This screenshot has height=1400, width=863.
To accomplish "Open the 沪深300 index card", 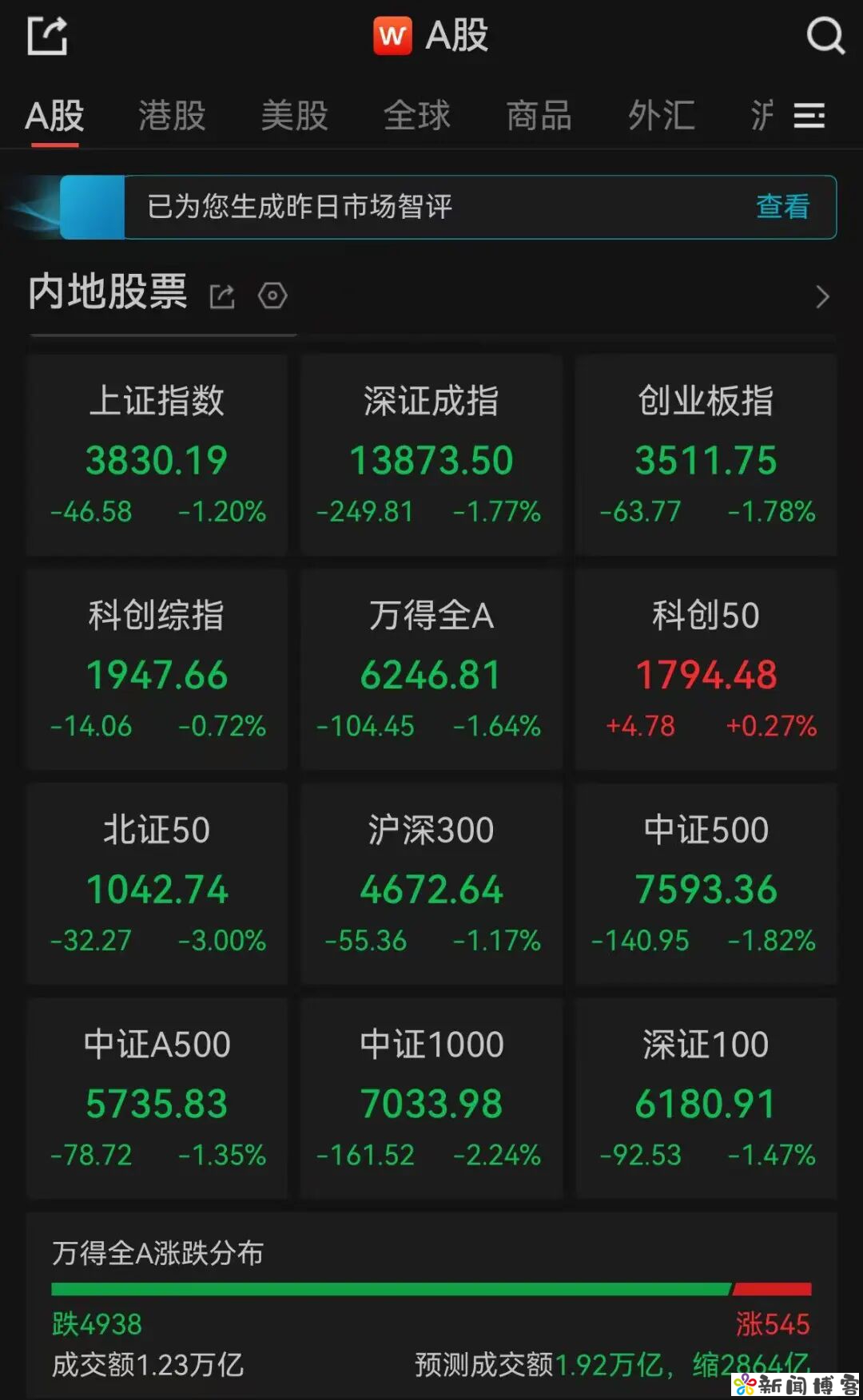I will click(x=431, y=884).
